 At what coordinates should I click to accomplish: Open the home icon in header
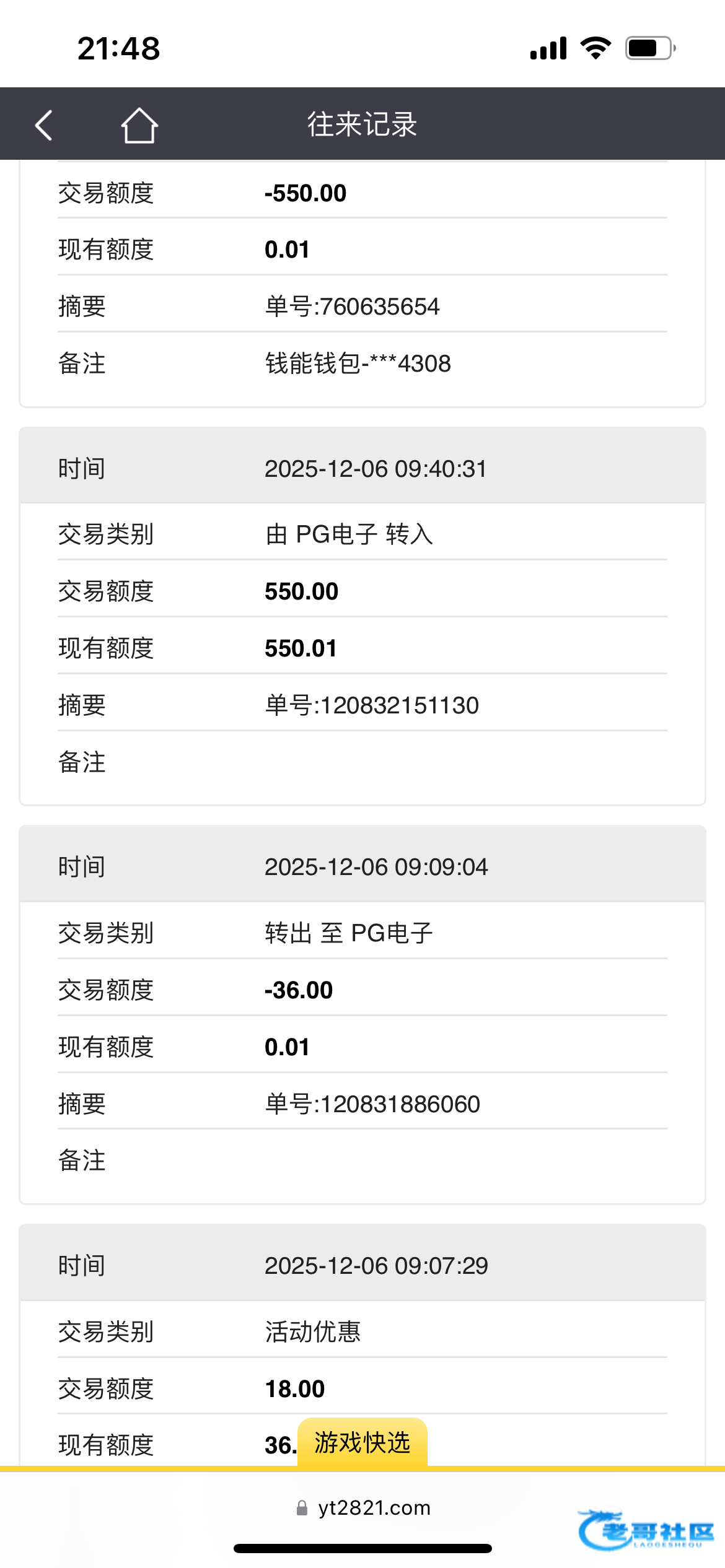[x=139, y=125]
